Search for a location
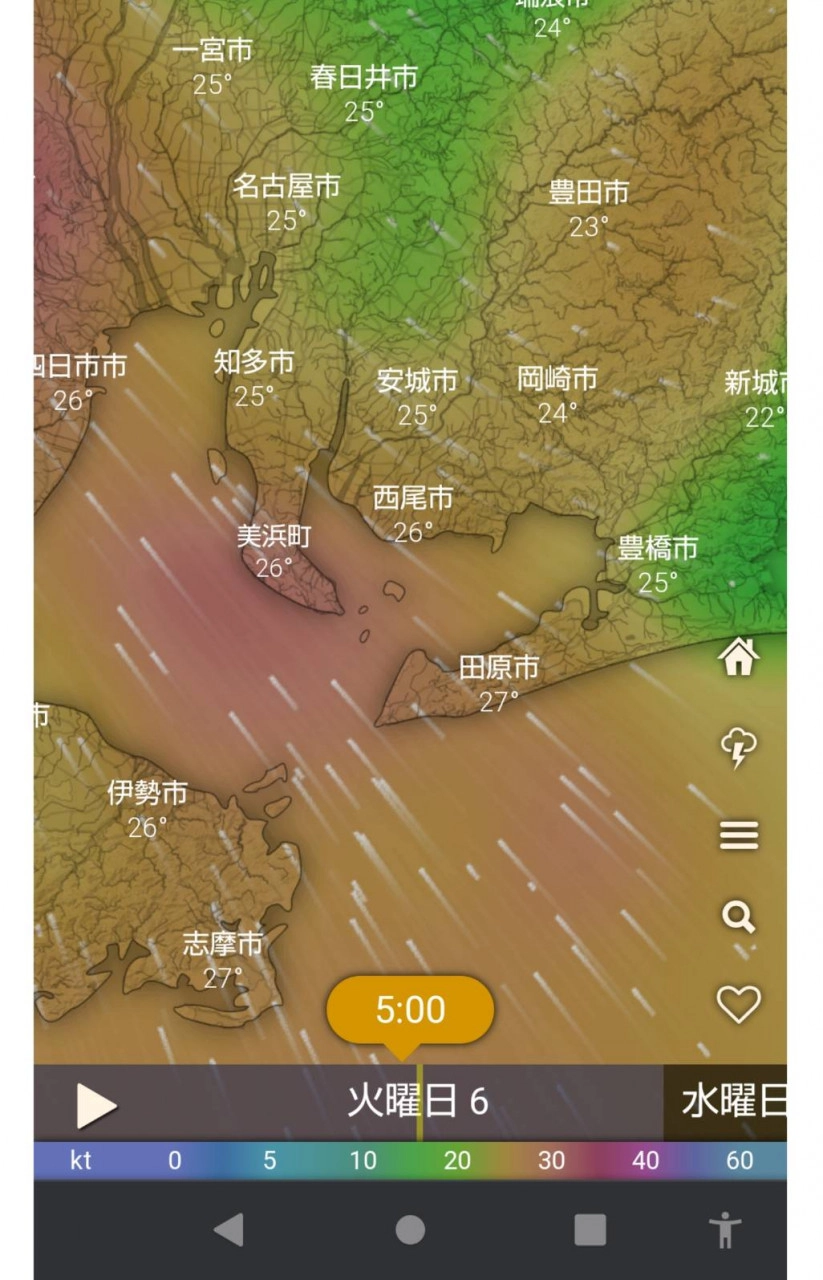 pyautogui.click(x=739, y=916)
